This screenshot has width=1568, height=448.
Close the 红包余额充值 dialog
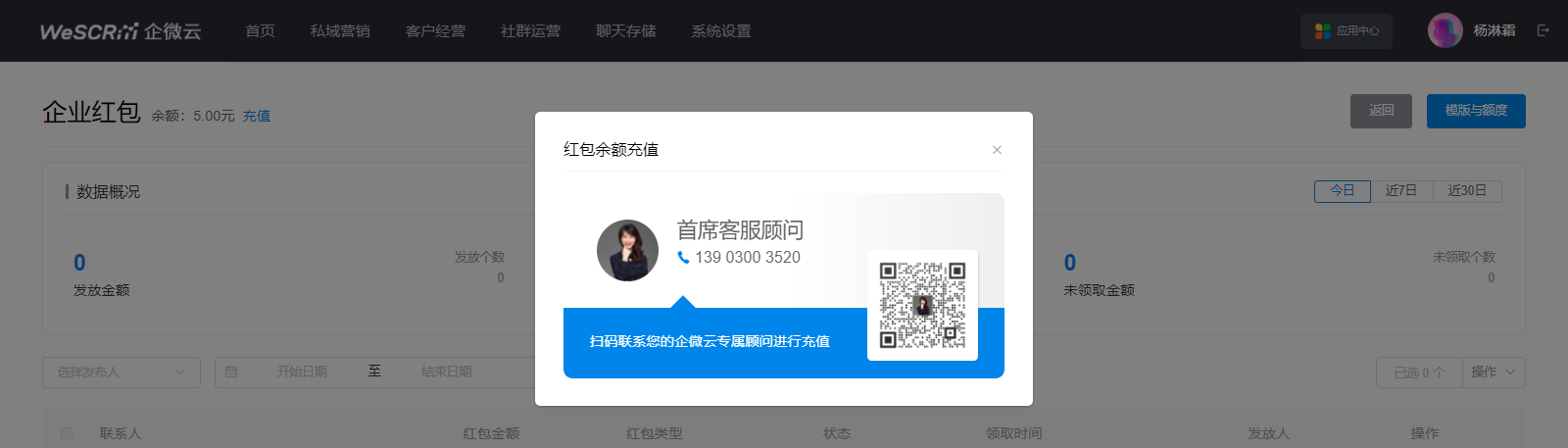pyautogui.click(x=997, y=150)
